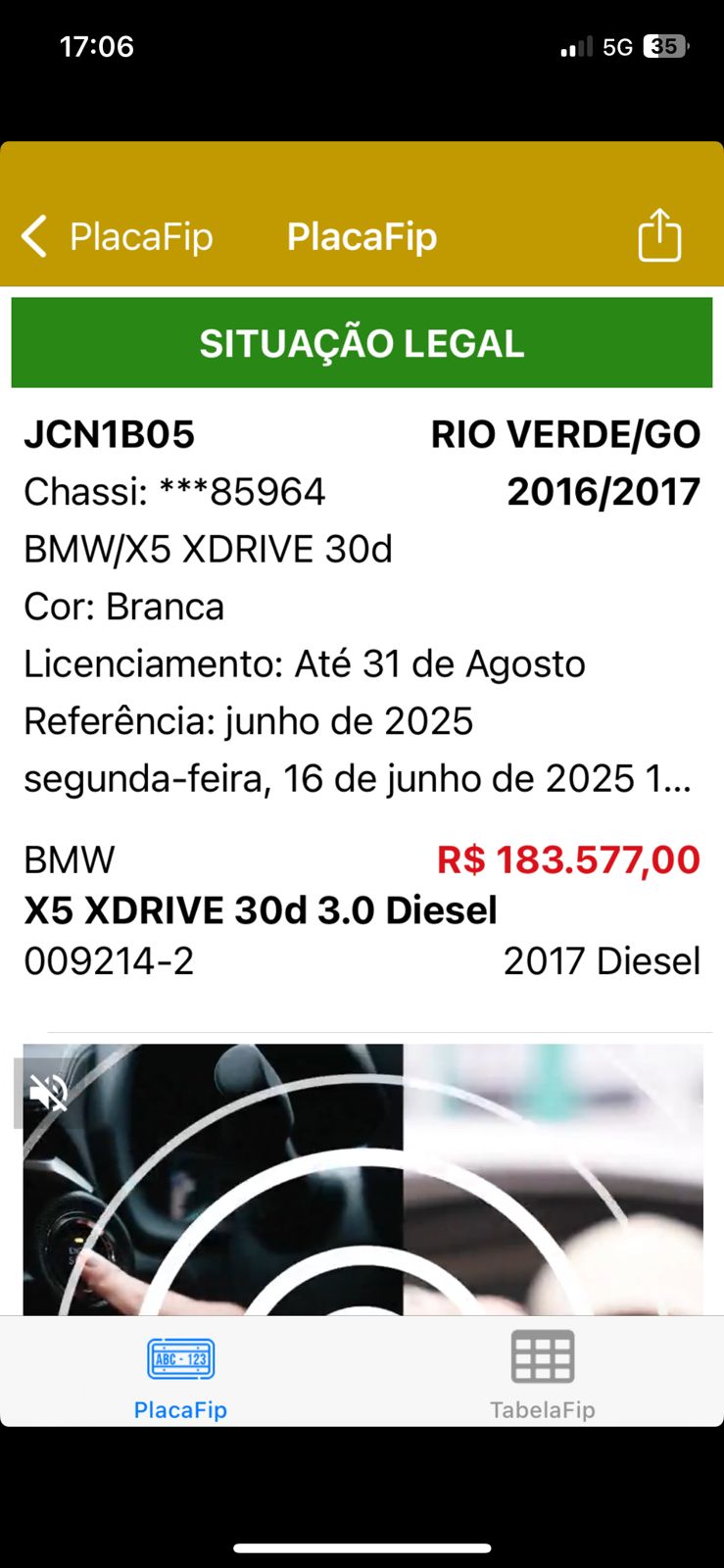
Task: Tap the cellular signal bars icon
Action: (x=577, y=45)
